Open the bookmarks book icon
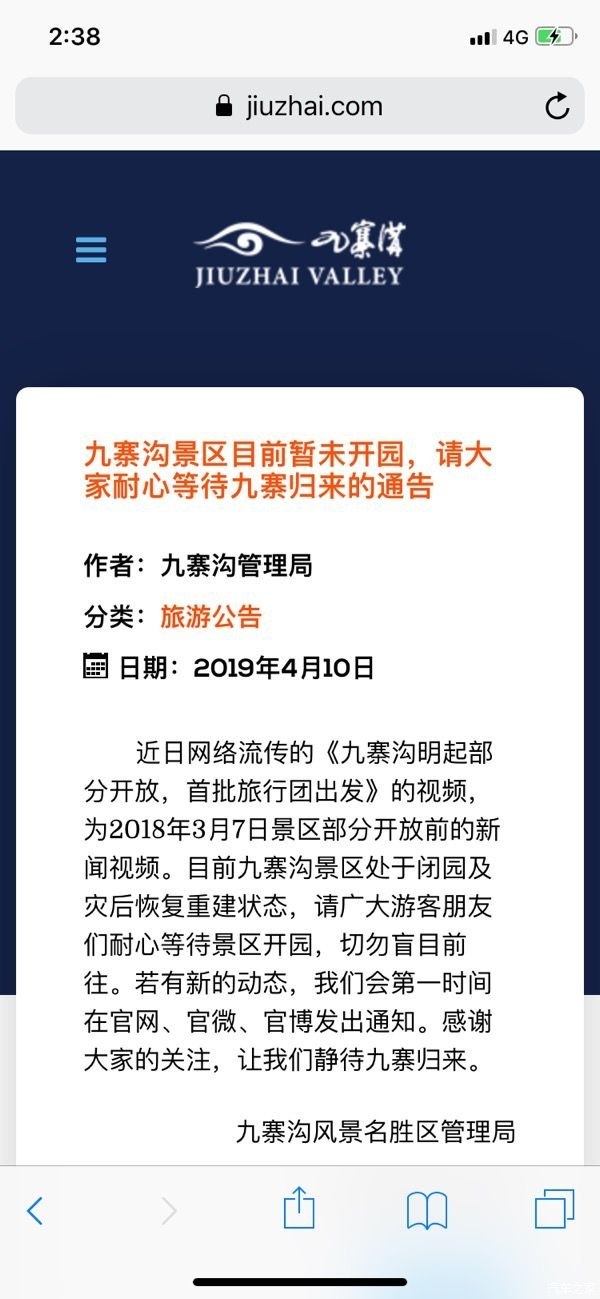Image resolution: width=600 pixels, height=1299 pixels. [427, 1211]
